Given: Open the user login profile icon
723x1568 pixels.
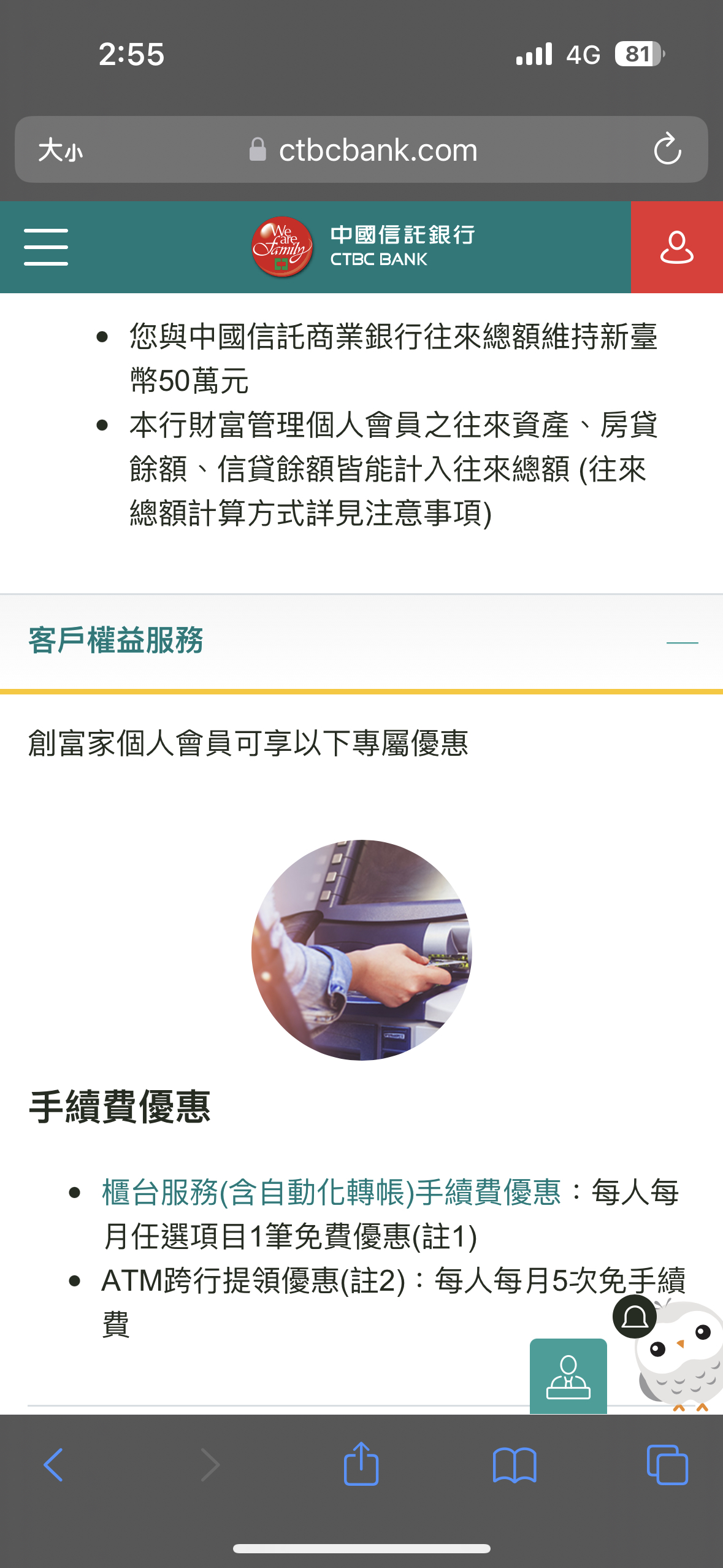Looking at the screenshot, I should pyautogui.click(x=676, y=247).
